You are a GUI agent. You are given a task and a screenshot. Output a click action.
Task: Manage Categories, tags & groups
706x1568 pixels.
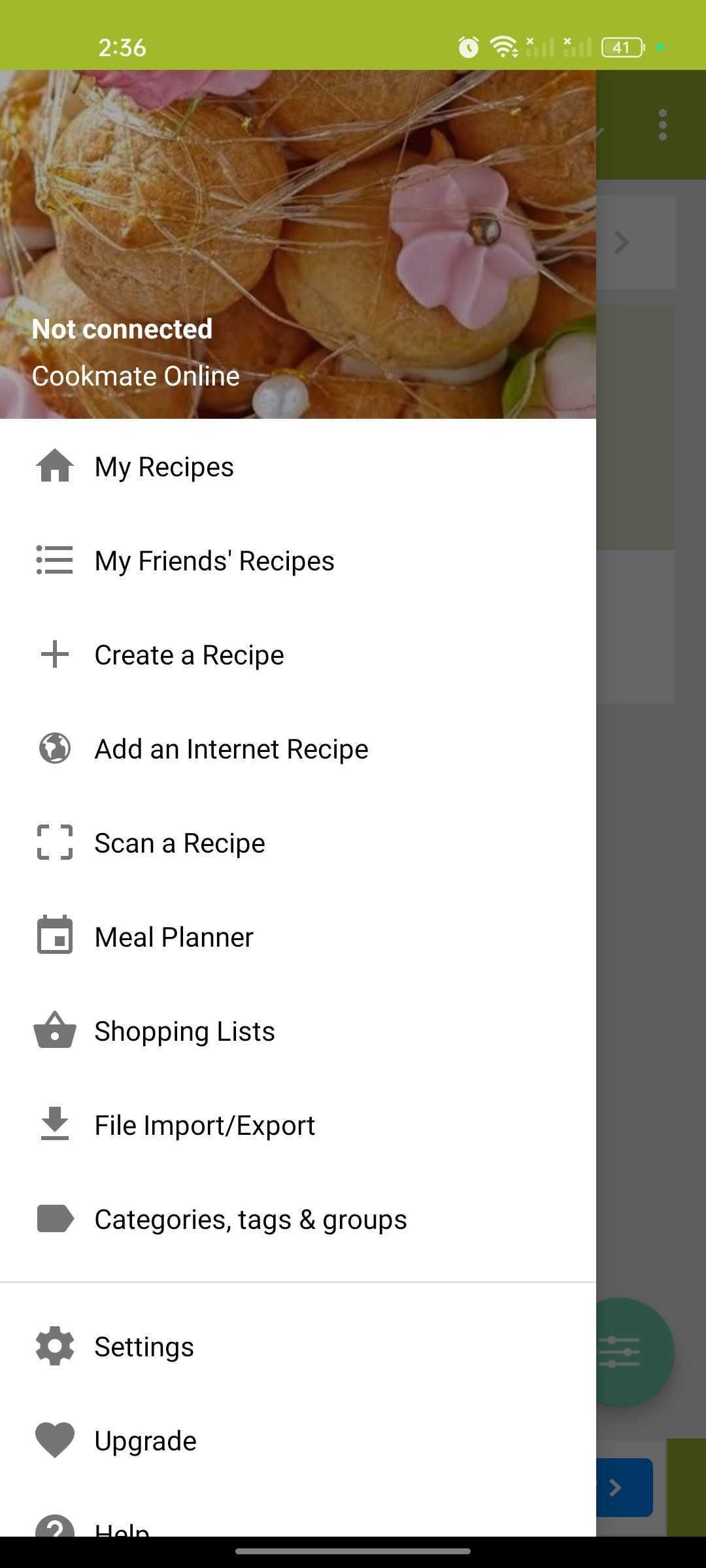250,1220
